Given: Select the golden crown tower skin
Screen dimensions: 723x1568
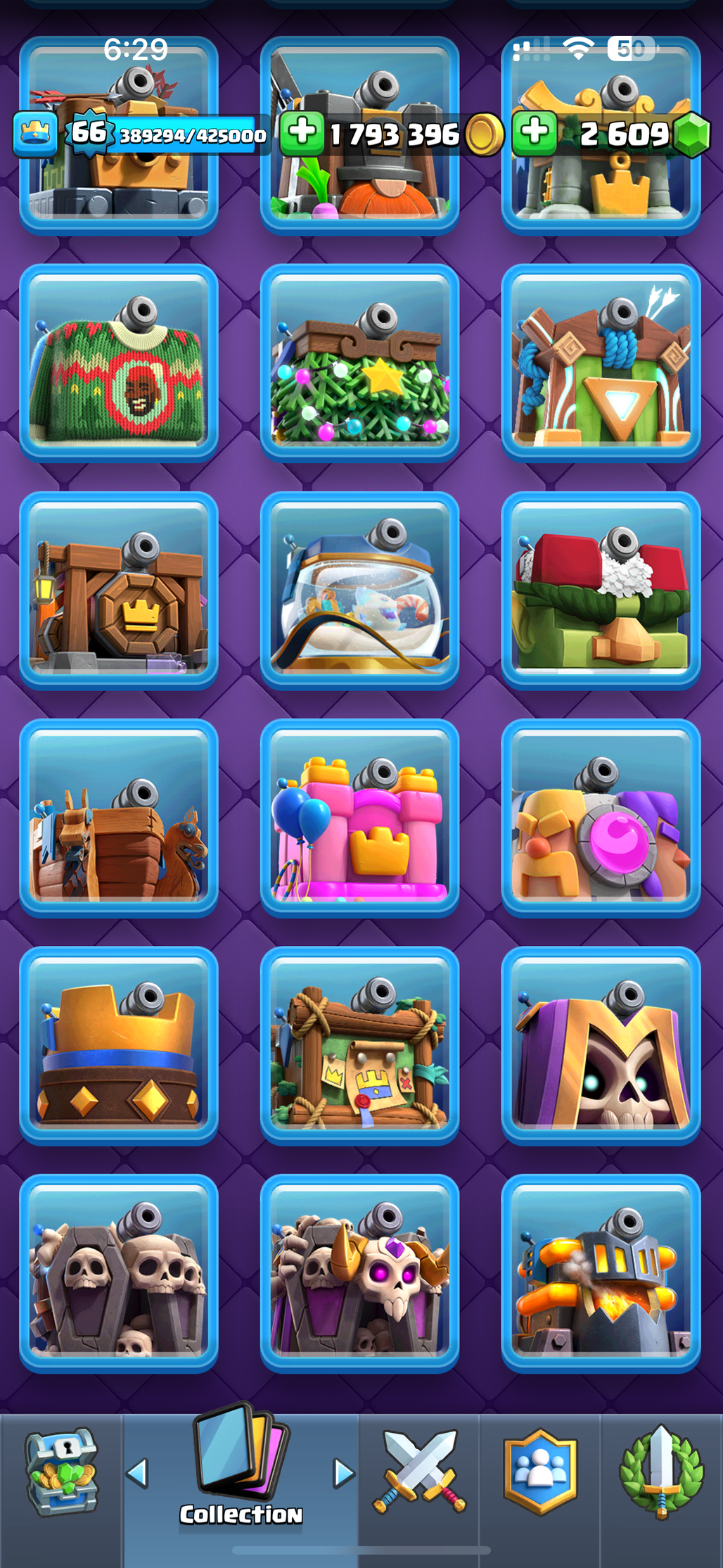Looking at the screenshot, I should 119,1046.
